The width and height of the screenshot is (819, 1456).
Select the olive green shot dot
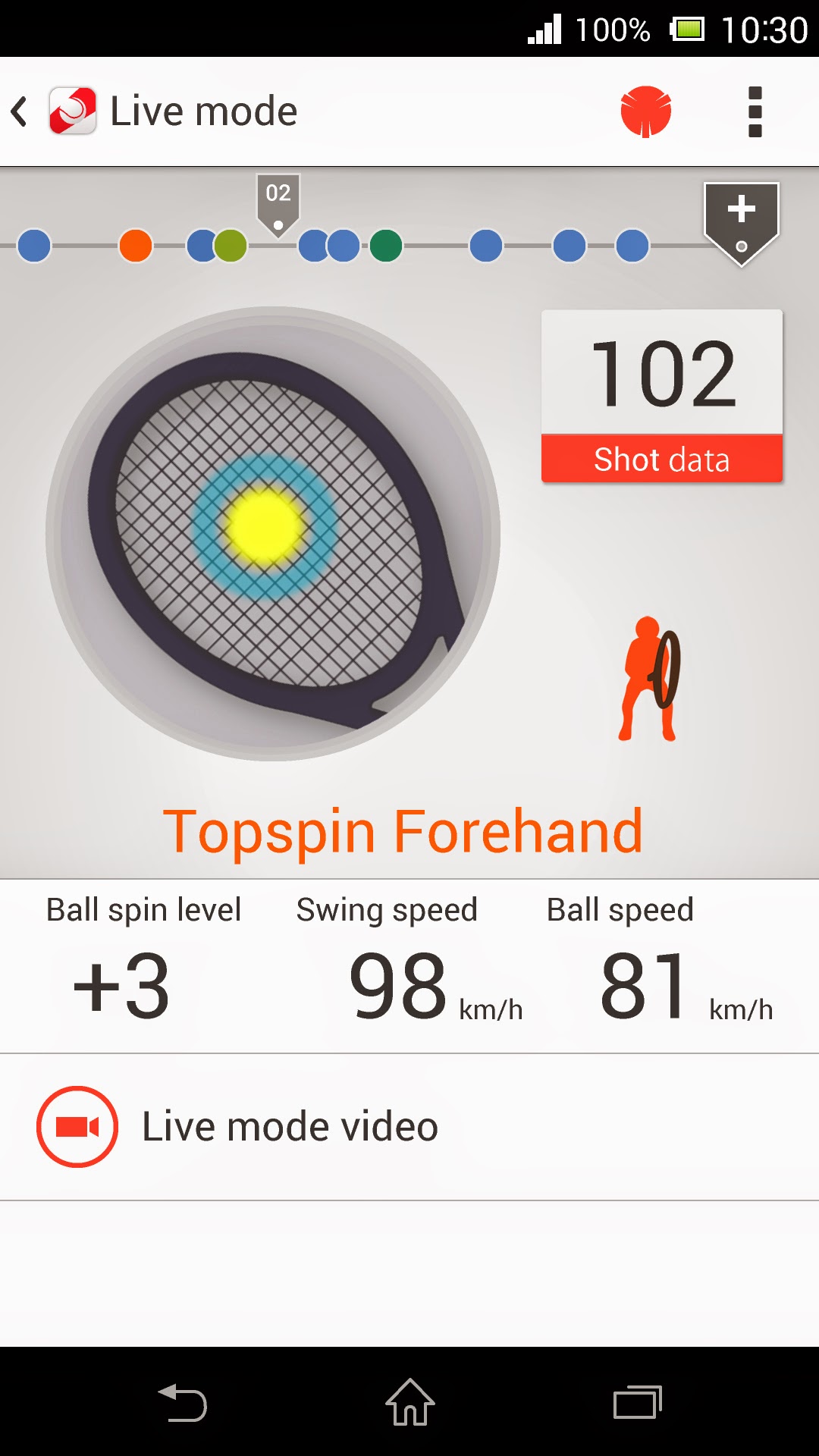231,246
